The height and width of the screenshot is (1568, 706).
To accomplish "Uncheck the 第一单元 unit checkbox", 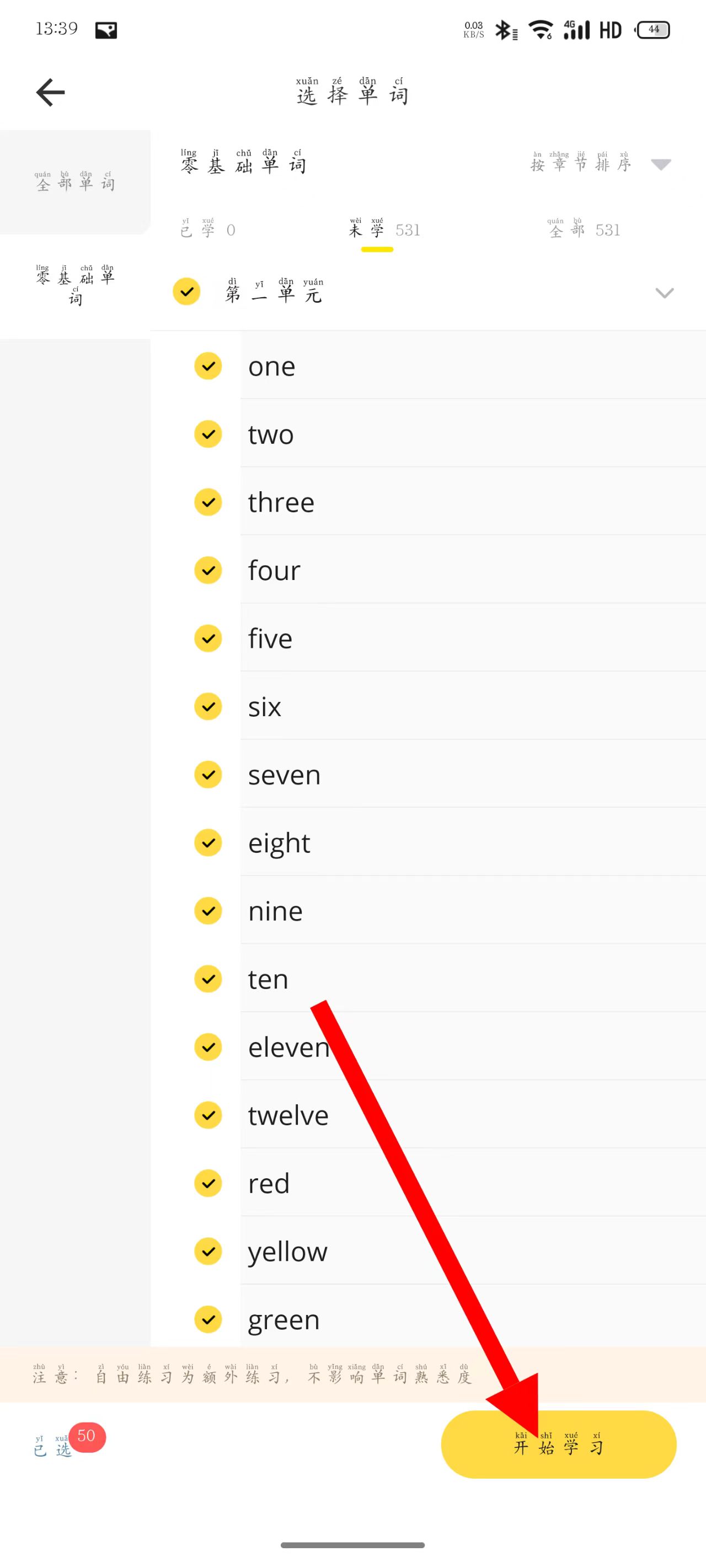I will tap(187, 292).
